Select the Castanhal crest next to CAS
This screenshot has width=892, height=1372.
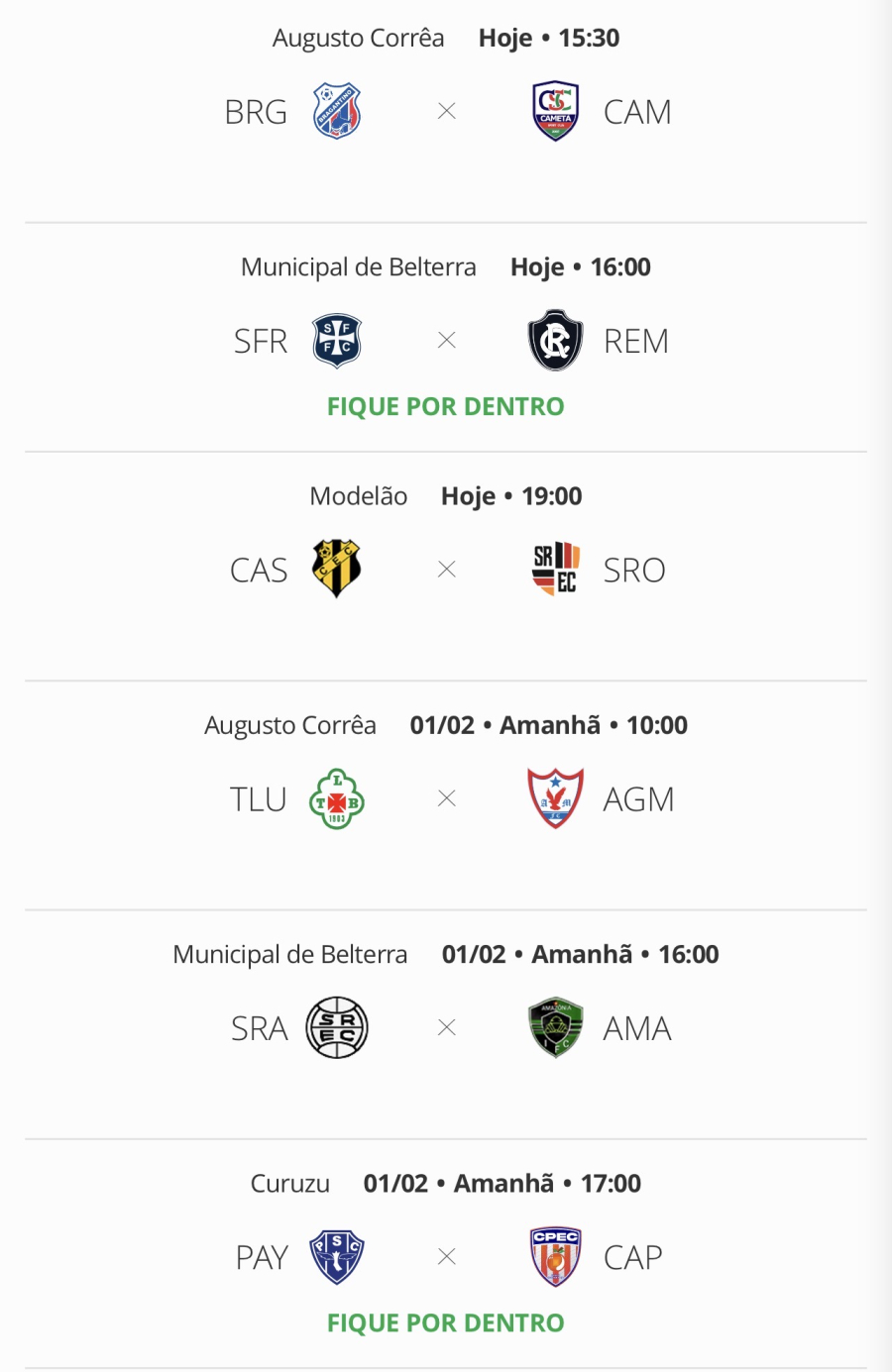pyautogui.click(x=335, y=569)
